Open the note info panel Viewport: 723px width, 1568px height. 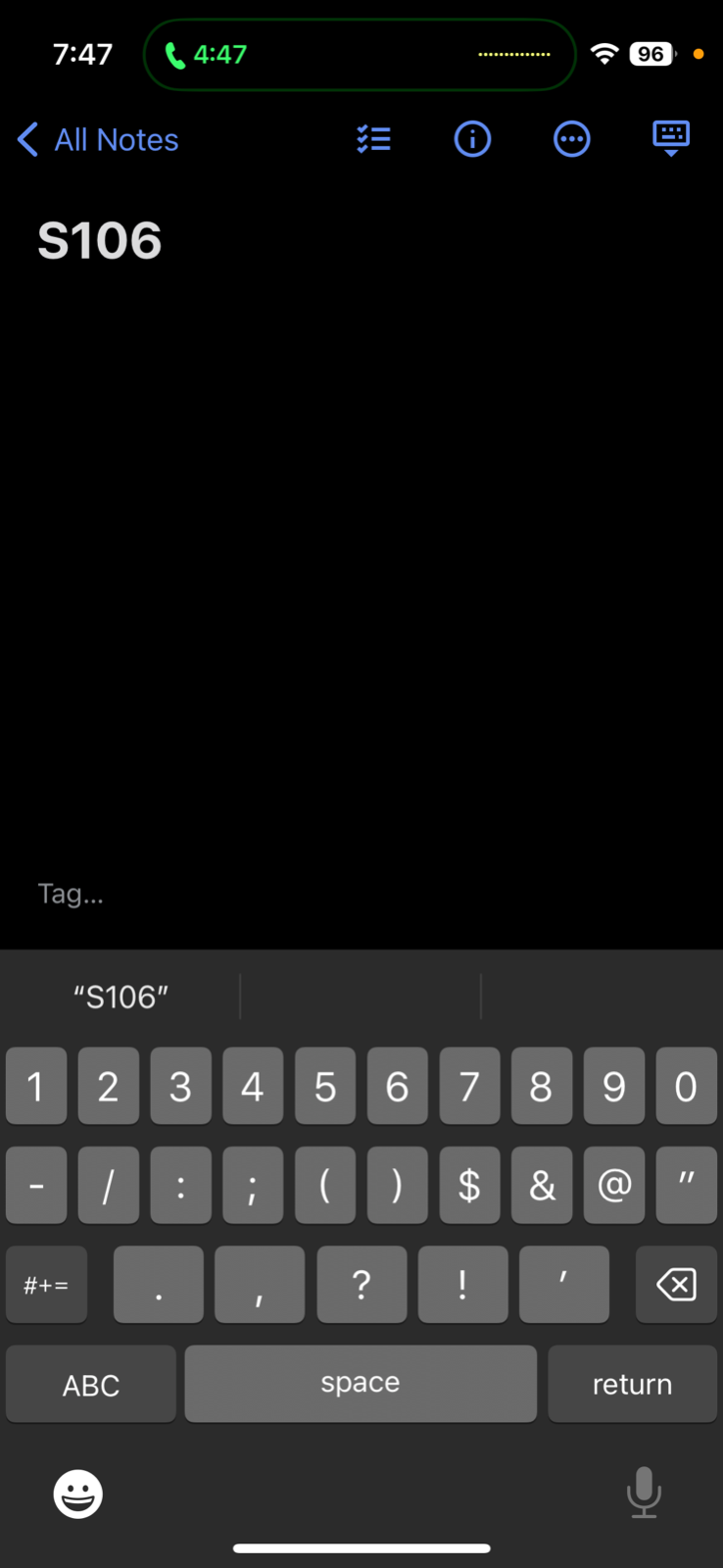tap(472, 139)
